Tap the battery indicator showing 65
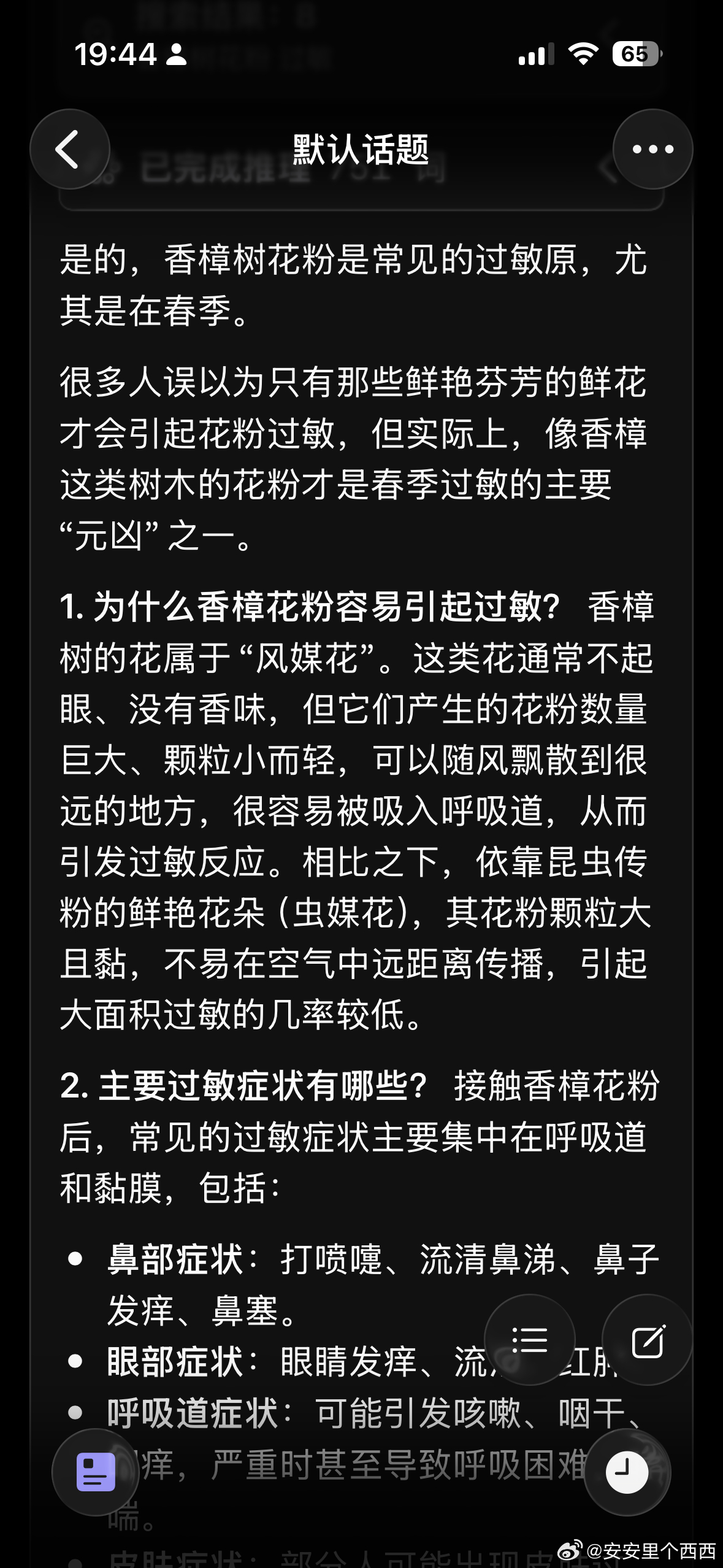The width and height of the screenshot is (723, 1568). [635, 54]
